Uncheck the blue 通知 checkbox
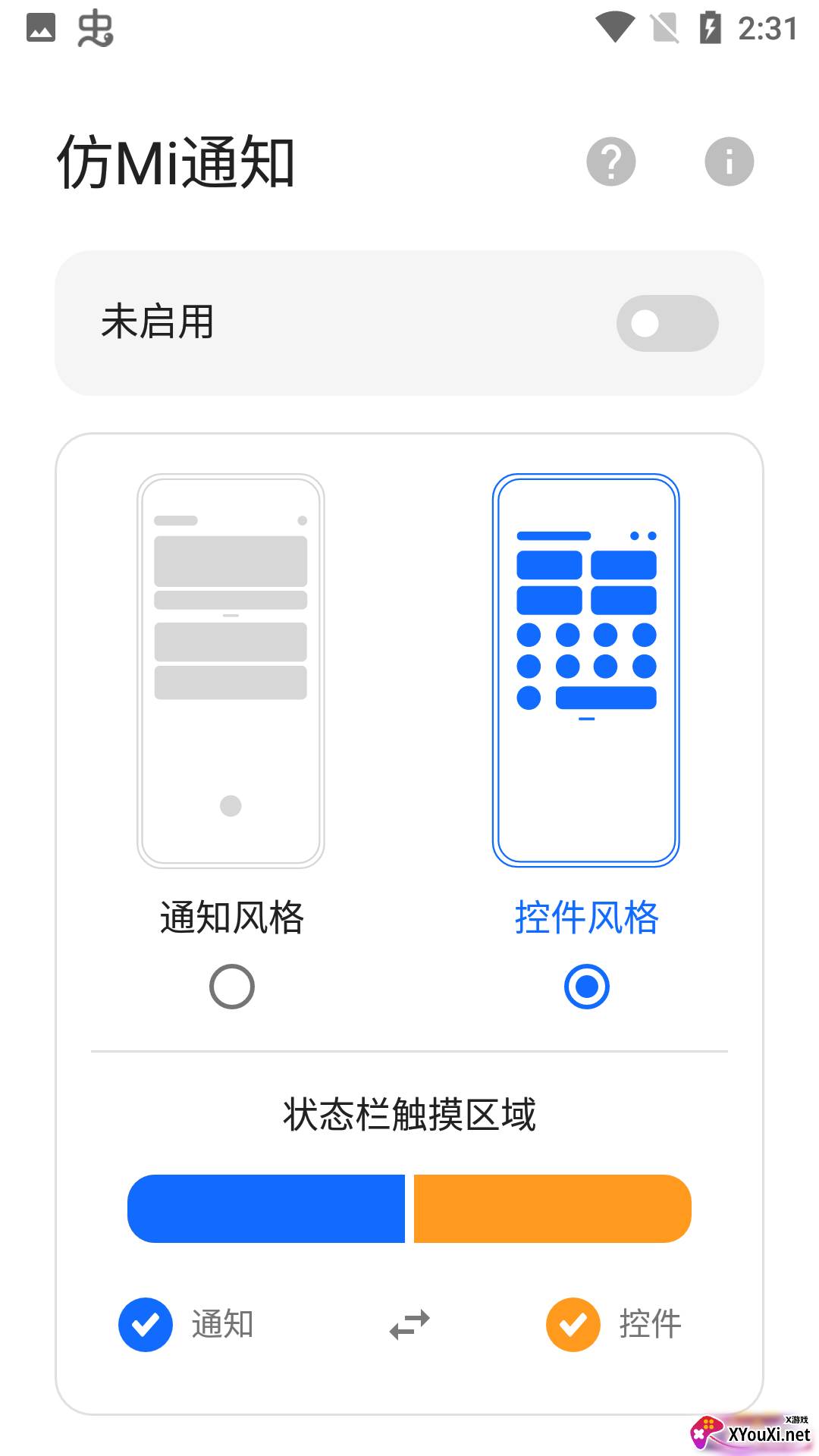819x1456 pixels. pyautogui.click(x=146, y=1325)
